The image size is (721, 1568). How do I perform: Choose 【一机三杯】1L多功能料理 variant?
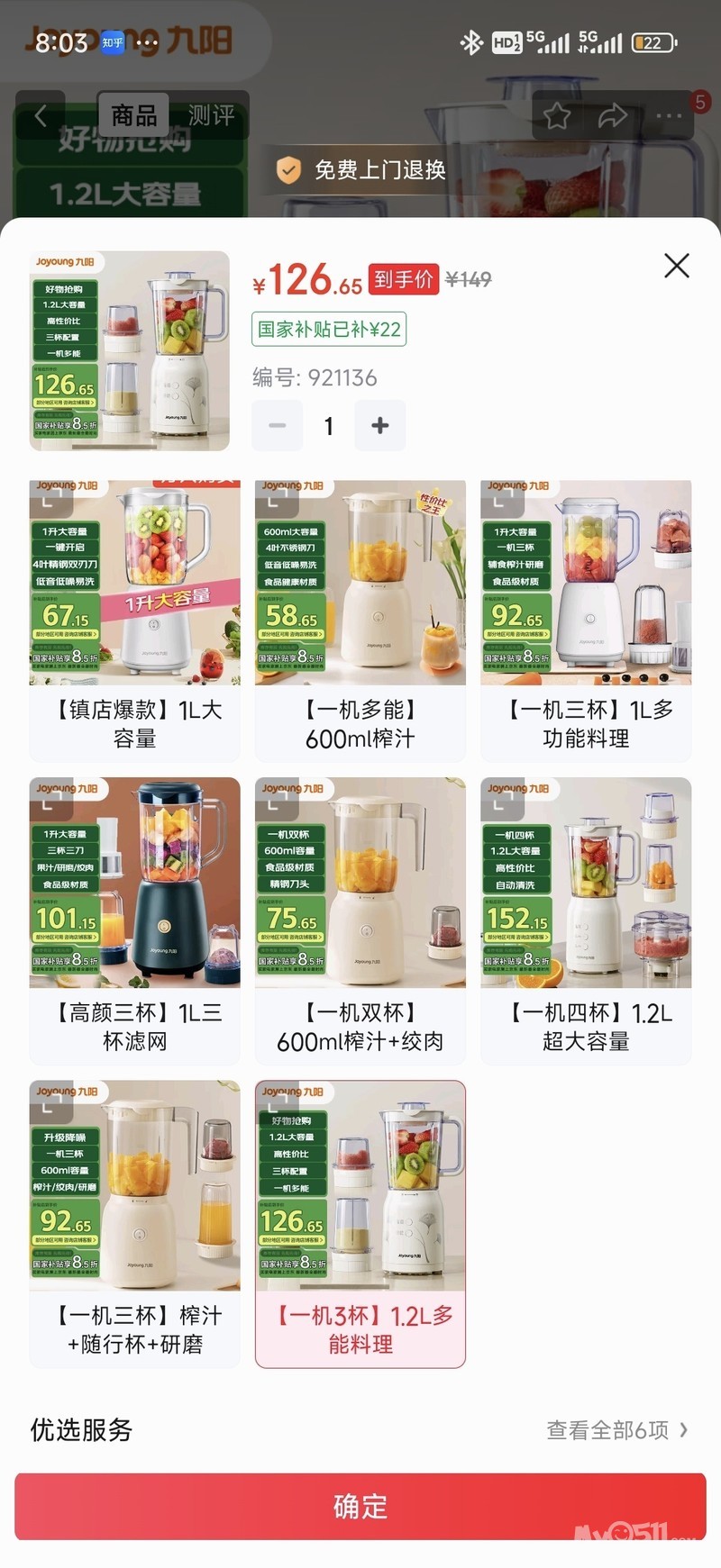click(586, 621)
